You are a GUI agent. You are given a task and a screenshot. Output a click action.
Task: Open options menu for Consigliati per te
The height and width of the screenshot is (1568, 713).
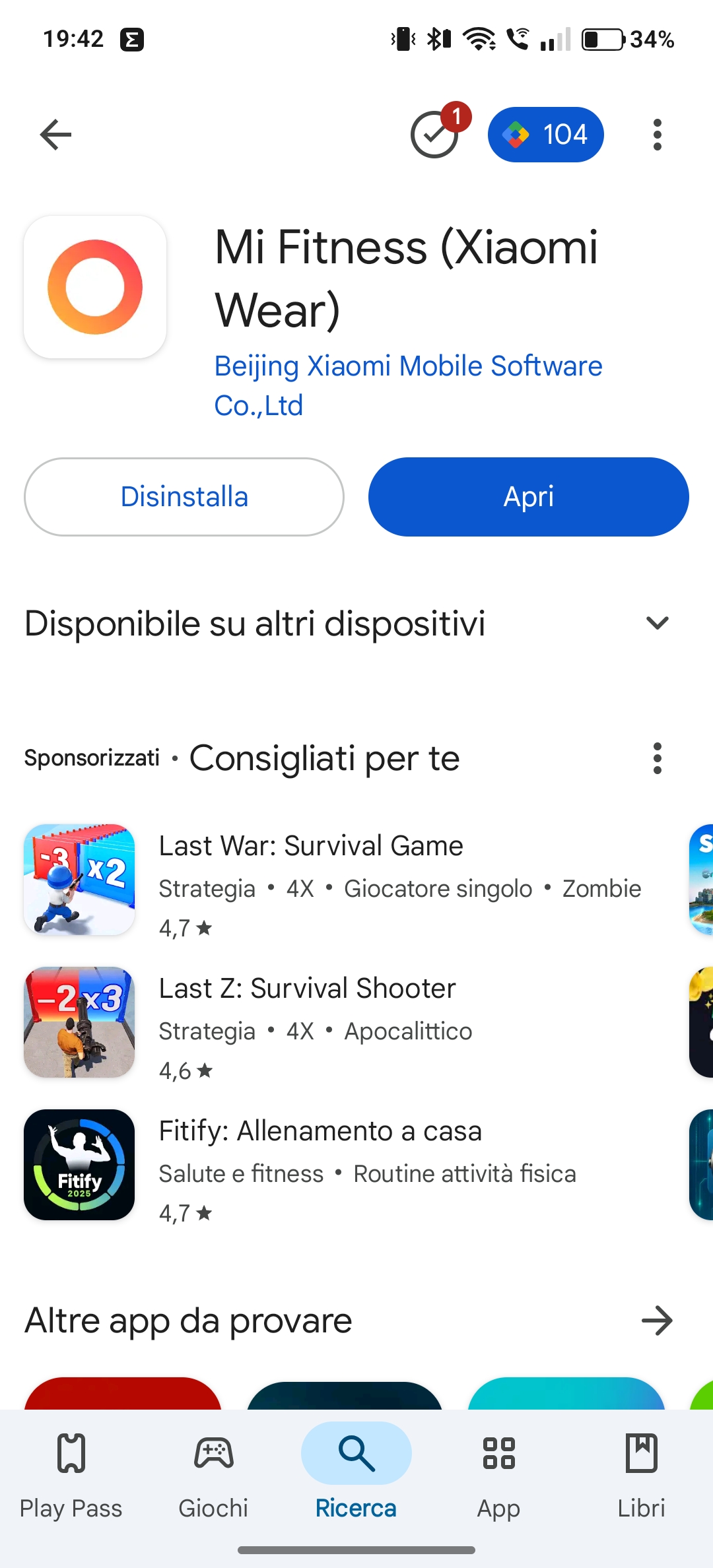pos(657,758)
